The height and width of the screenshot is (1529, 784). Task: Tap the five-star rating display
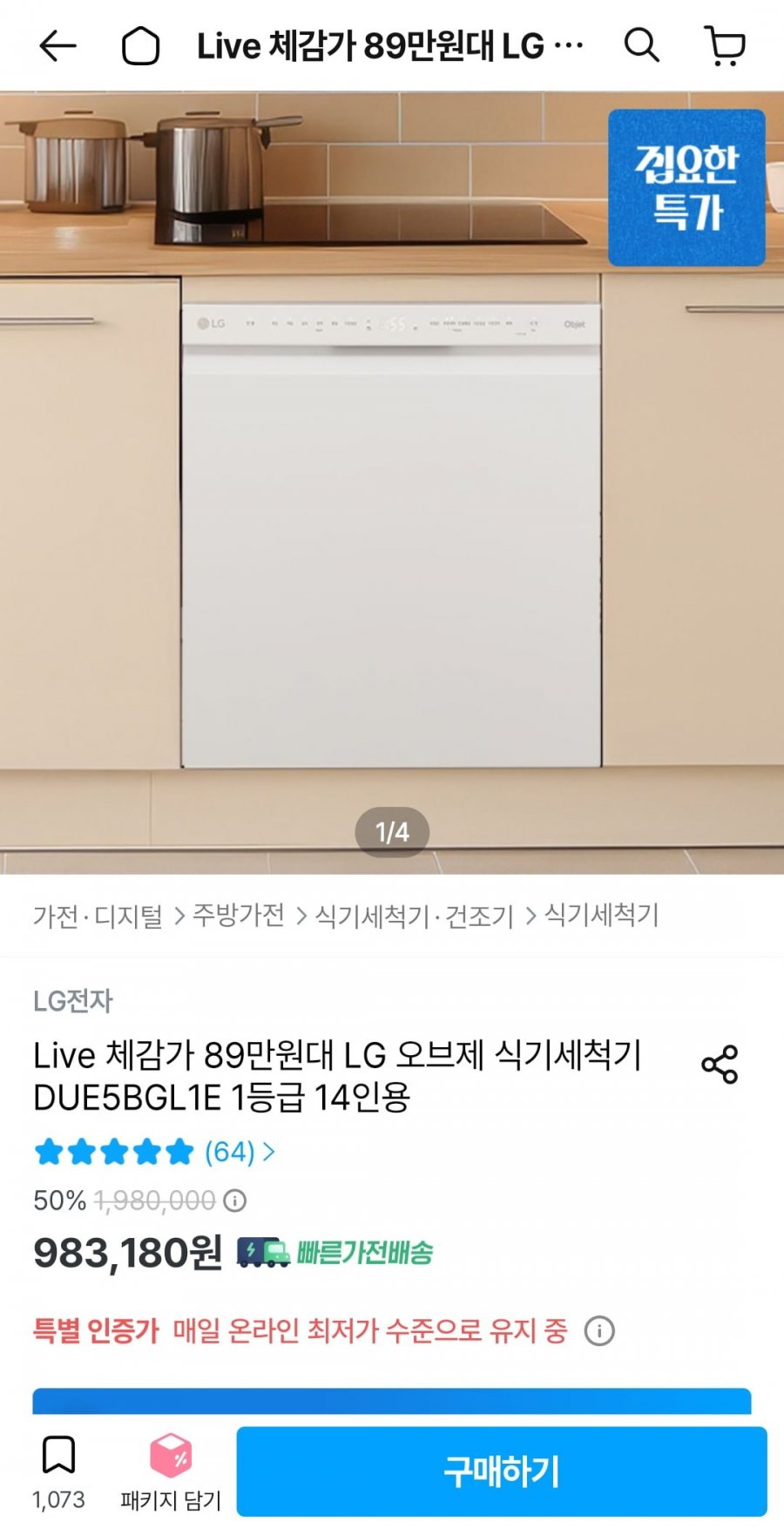(x=112, y=1152)
